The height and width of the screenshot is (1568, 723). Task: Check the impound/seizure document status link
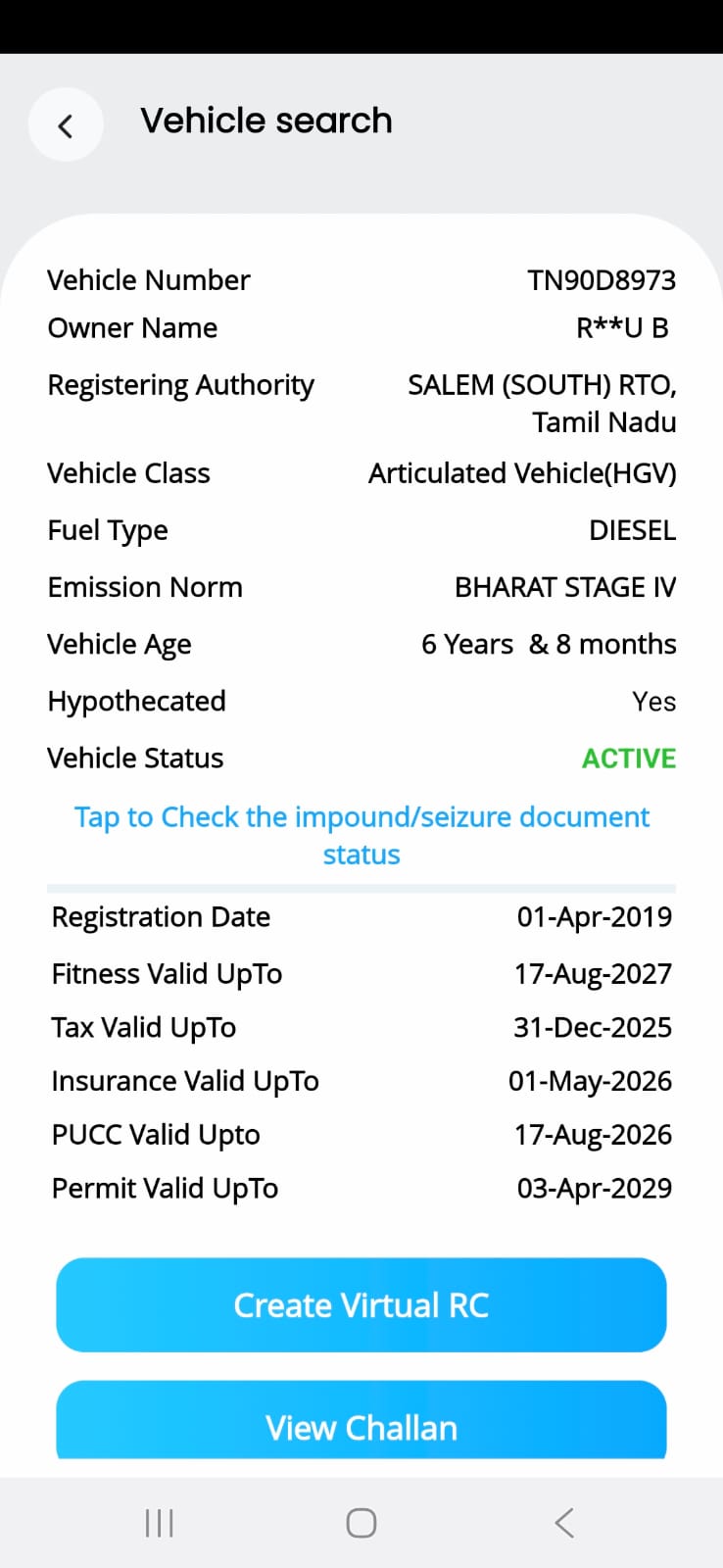click(x=361, y=835)
